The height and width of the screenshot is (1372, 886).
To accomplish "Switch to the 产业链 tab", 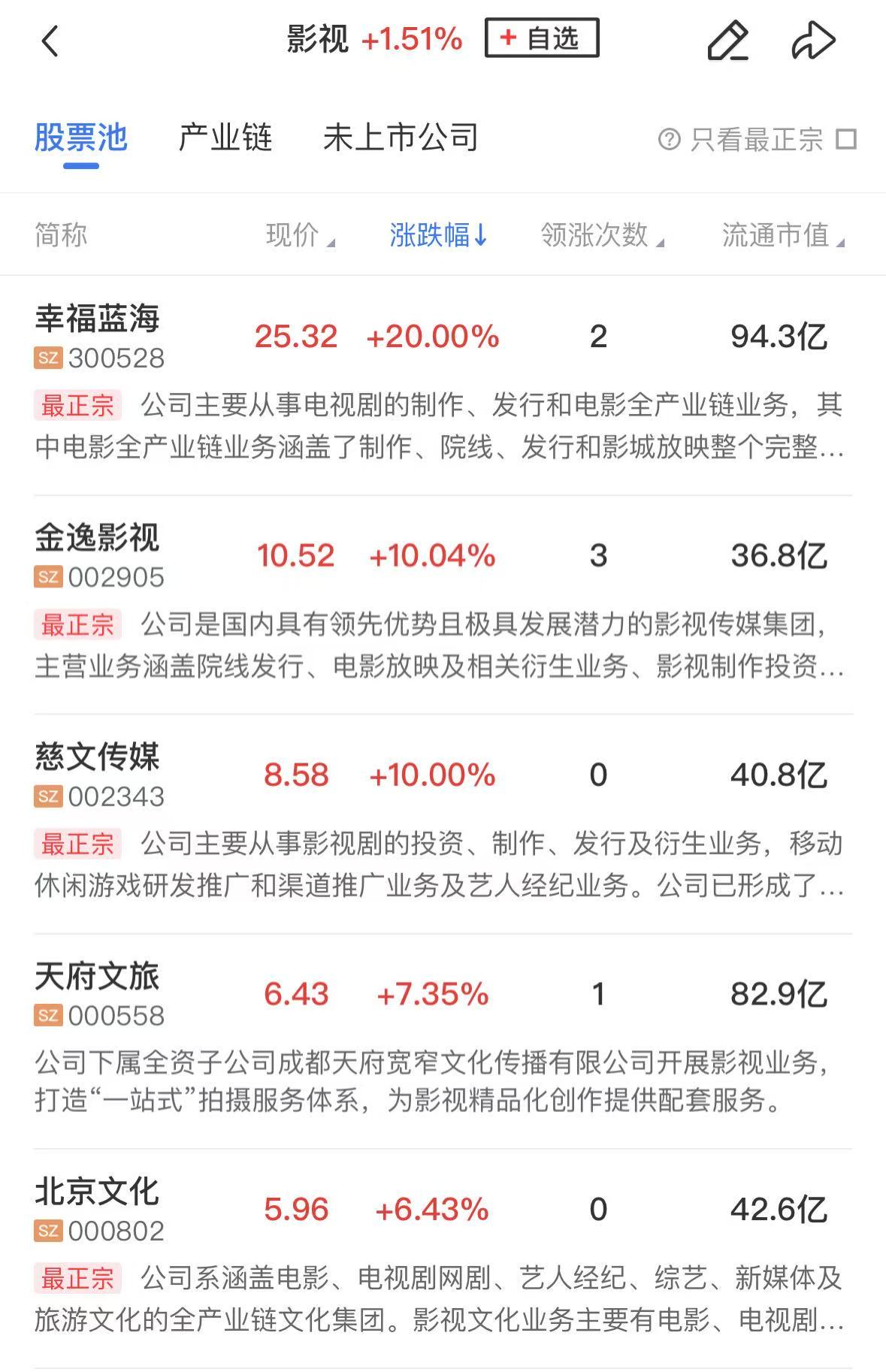I will click(x=225, y=138).
